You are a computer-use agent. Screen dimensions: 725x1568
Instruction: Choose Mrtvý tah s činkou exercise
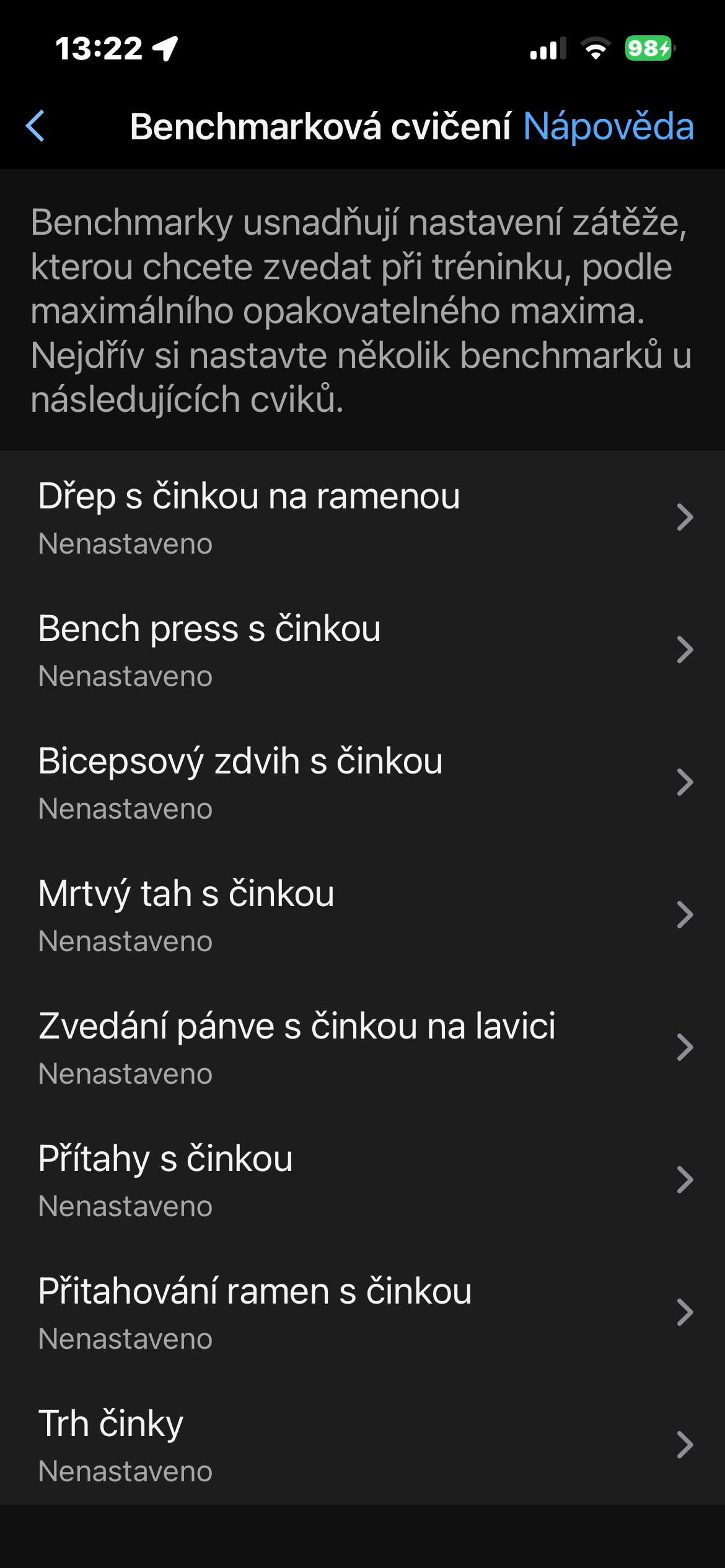[x=362, y=915]
